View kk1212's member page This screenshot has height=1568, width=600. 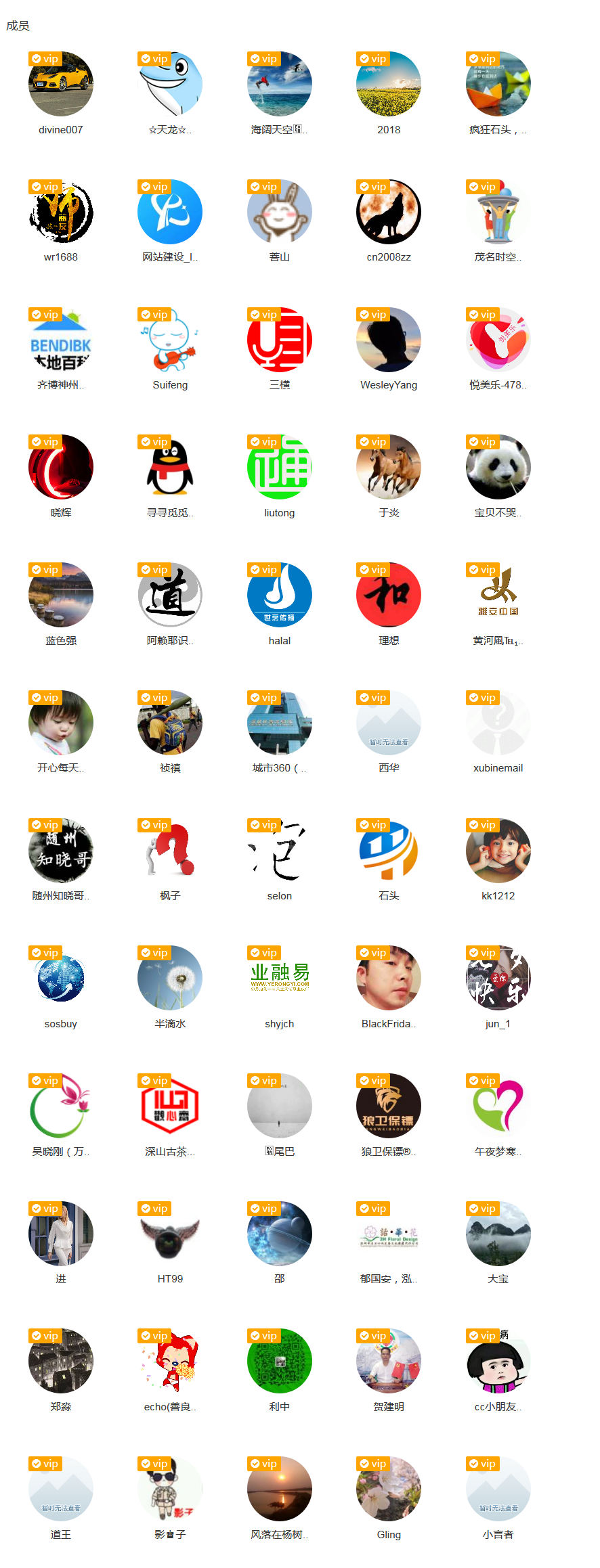tap(498, 851)
